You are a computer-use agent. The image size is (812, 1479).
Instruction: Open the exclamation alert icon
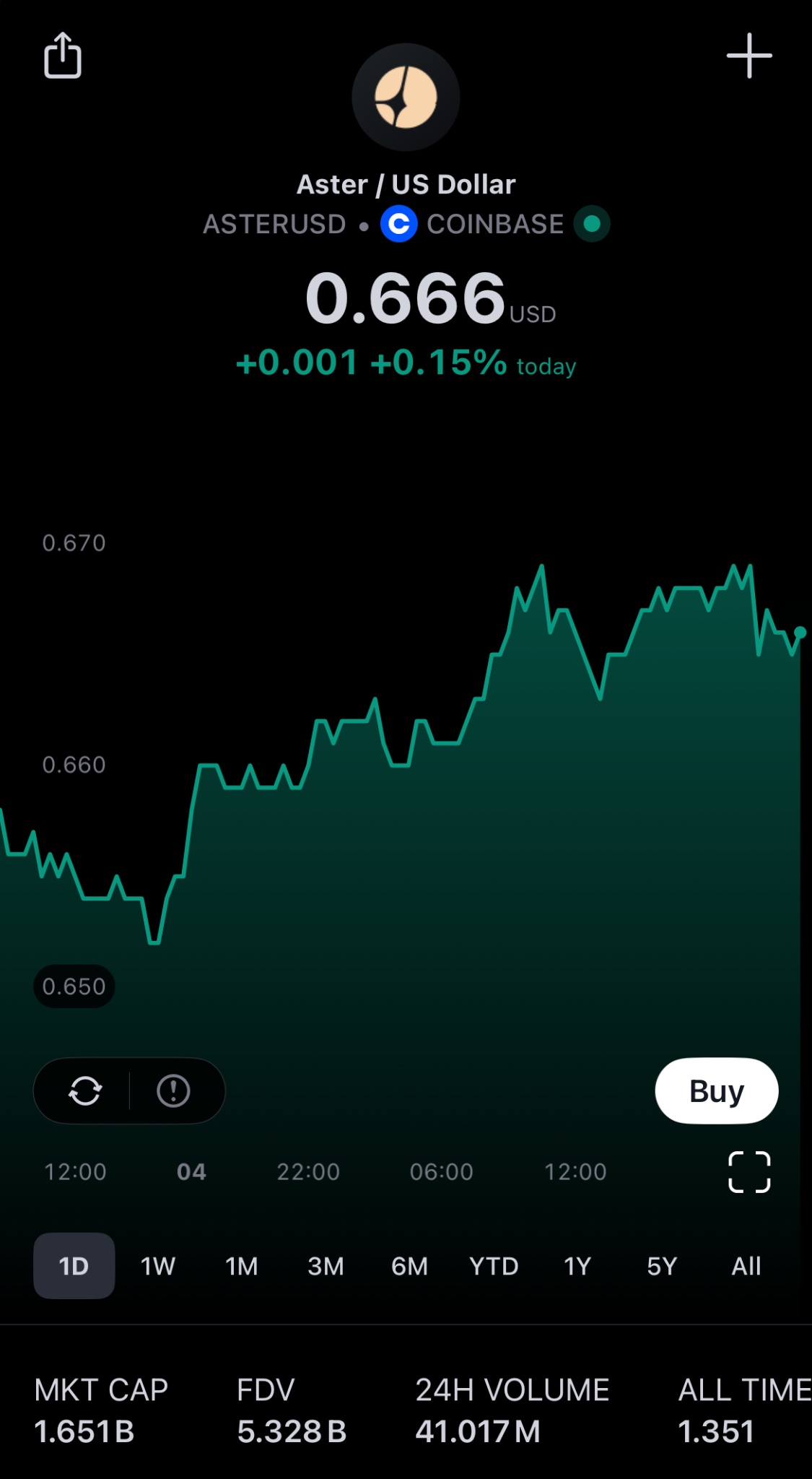pos(173,1090)
